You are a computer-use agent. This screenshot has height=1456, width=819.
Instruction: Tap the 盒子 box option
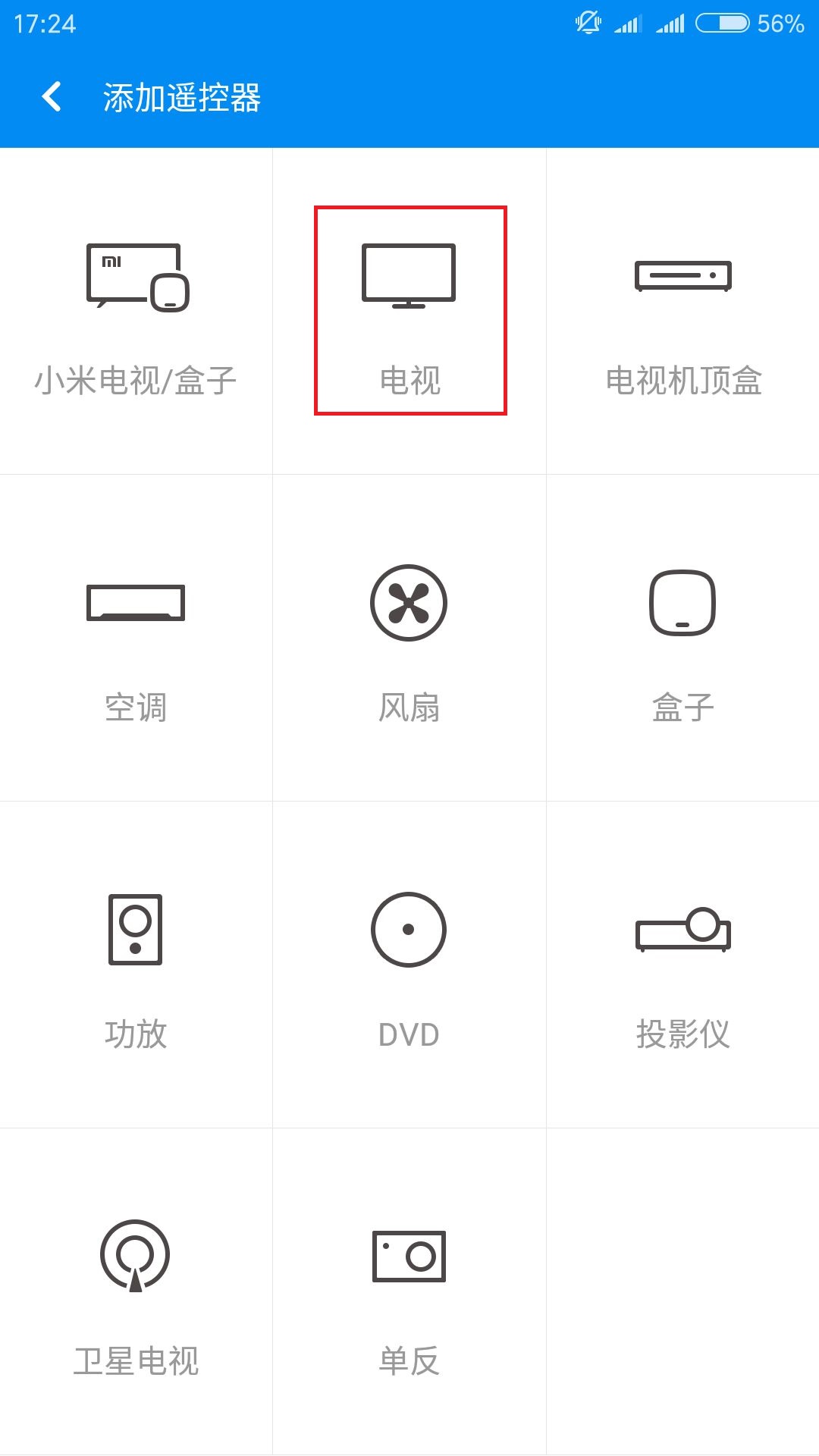pos(683,638)
